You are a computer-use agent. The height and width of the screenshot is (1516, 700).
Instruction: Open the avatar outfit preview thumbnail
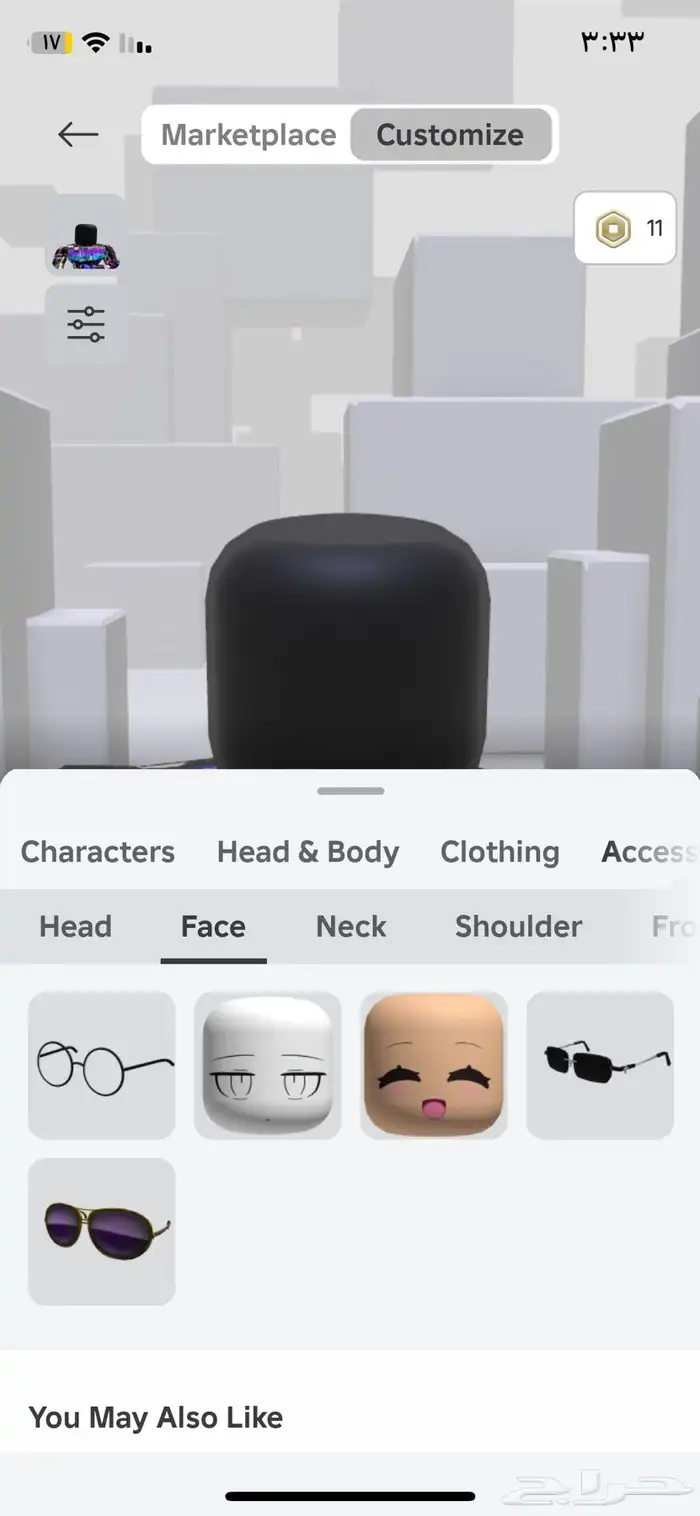[86, 236]
